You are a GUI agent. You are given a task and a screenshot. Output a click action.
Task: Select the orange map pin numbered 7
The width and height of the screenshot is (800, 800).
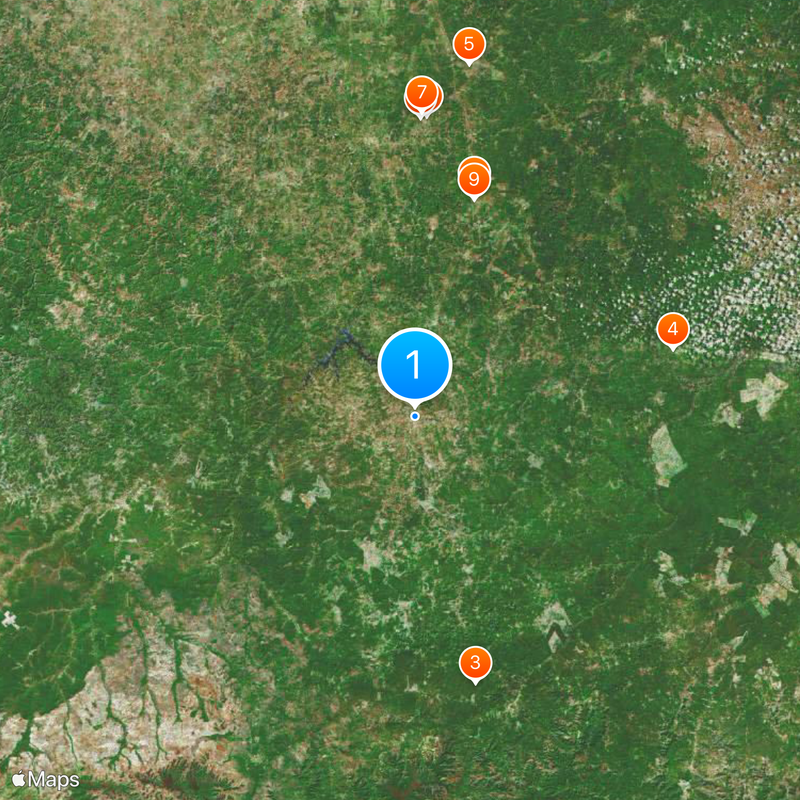[x=422, y=95]
